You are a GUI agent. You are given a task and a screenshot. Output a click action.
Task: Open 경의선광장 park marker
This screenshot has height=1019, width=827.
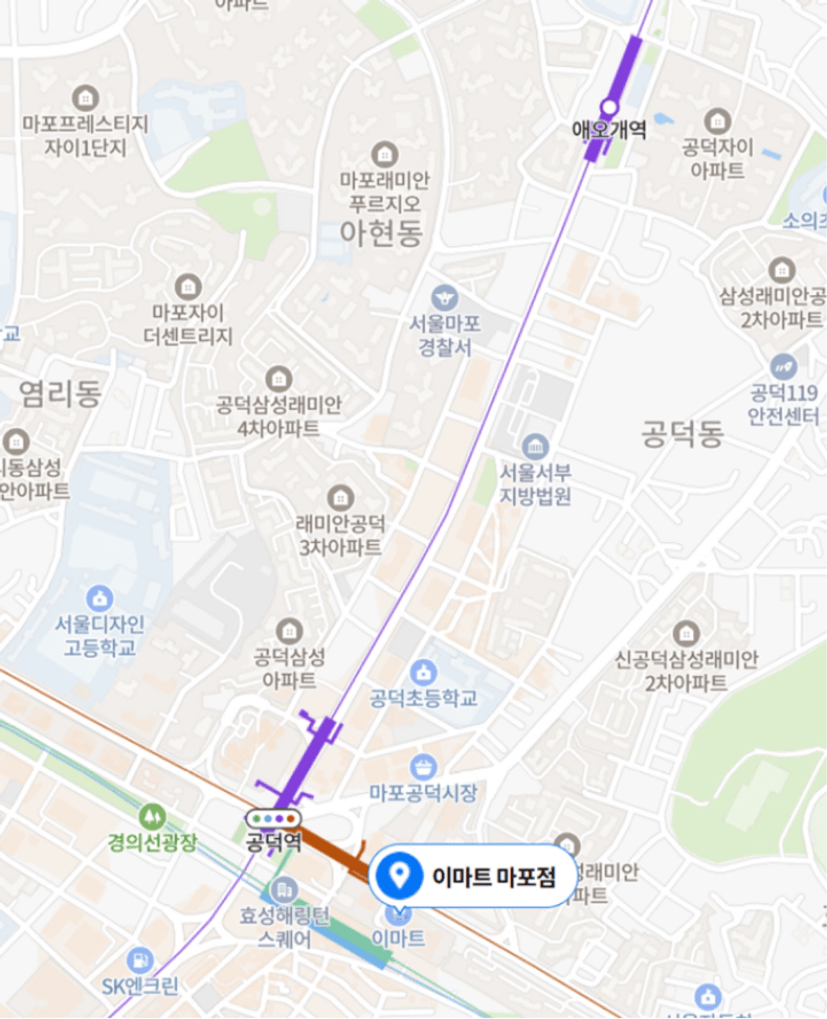coord(152,817)
